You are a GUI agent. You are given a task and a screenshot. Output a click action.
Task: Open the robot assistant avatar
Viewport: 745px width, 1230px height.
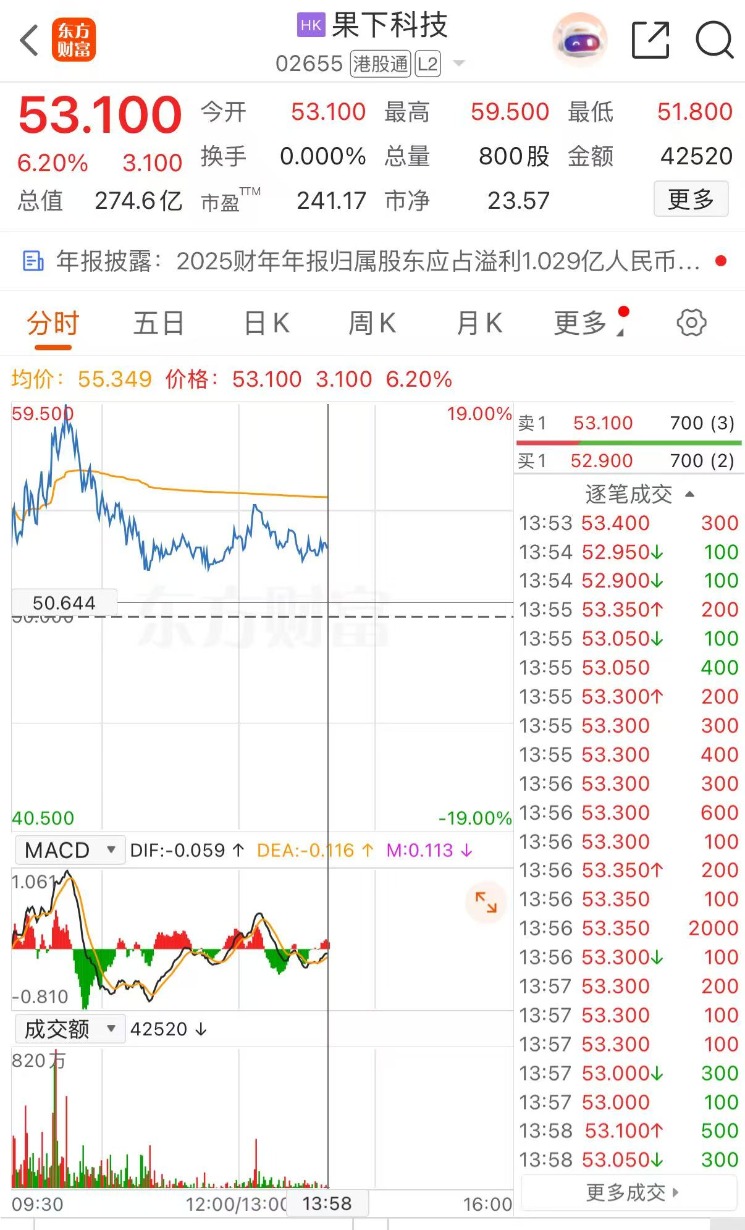pos(580,40)
